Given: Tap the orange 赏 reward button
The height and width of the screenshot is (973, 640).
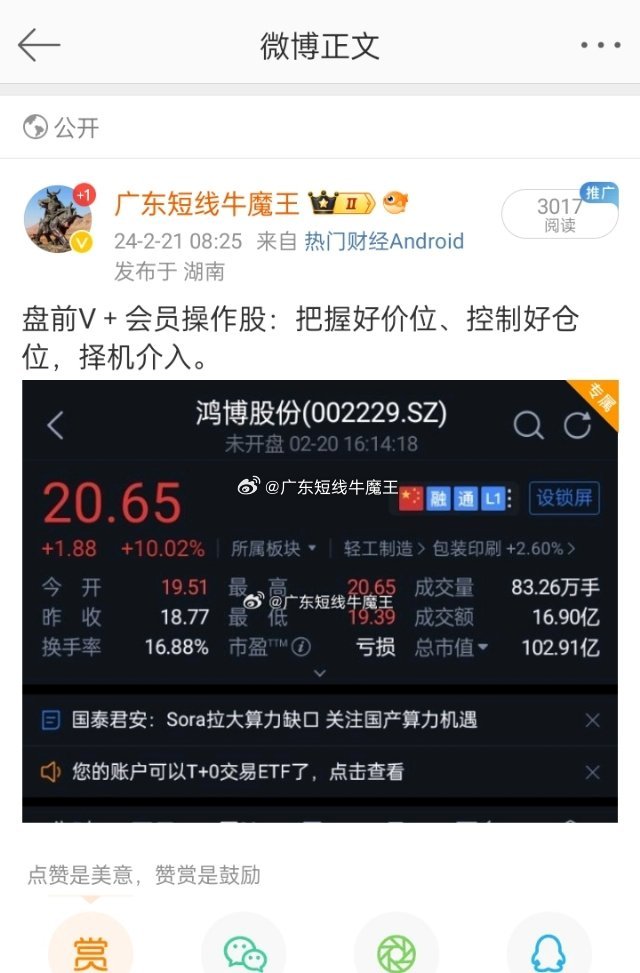Looking at the screenshot, I should [x=91, y=951].
